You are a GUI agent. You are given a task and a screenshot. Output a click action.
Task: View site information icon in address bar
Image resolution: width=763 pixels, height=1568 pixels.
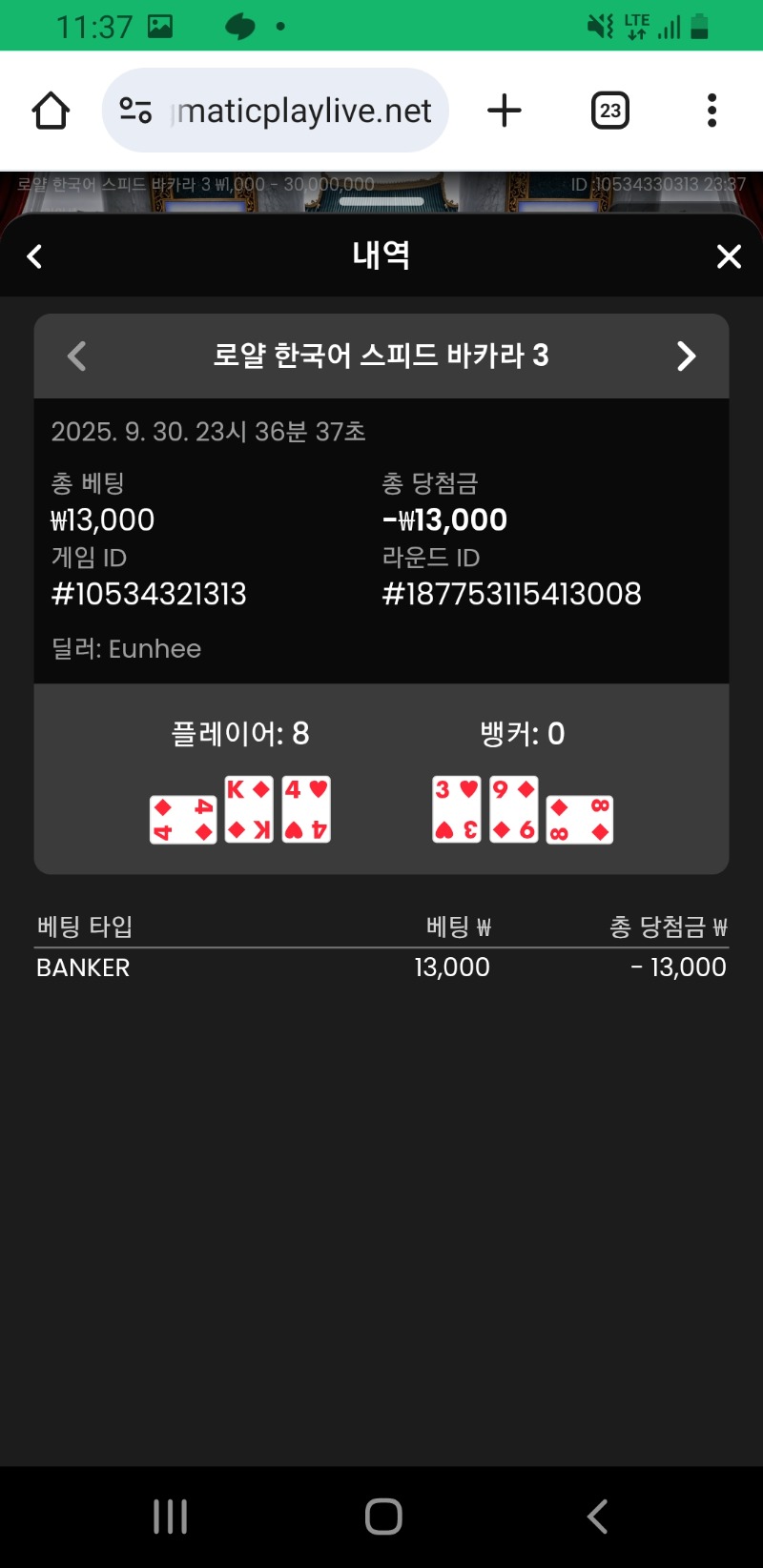[135, 111]
